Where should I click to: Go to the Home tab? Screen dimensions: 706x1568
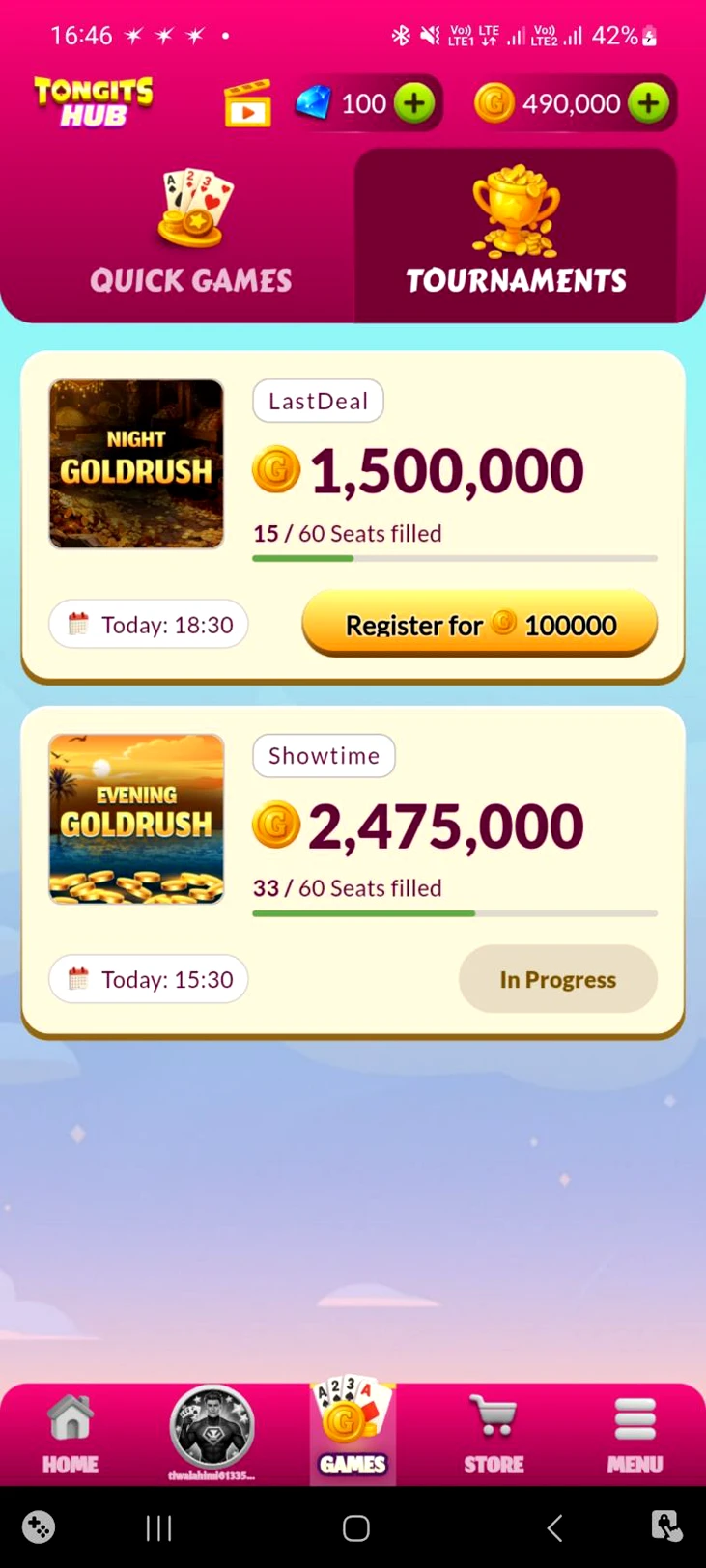coord(71,1434)
